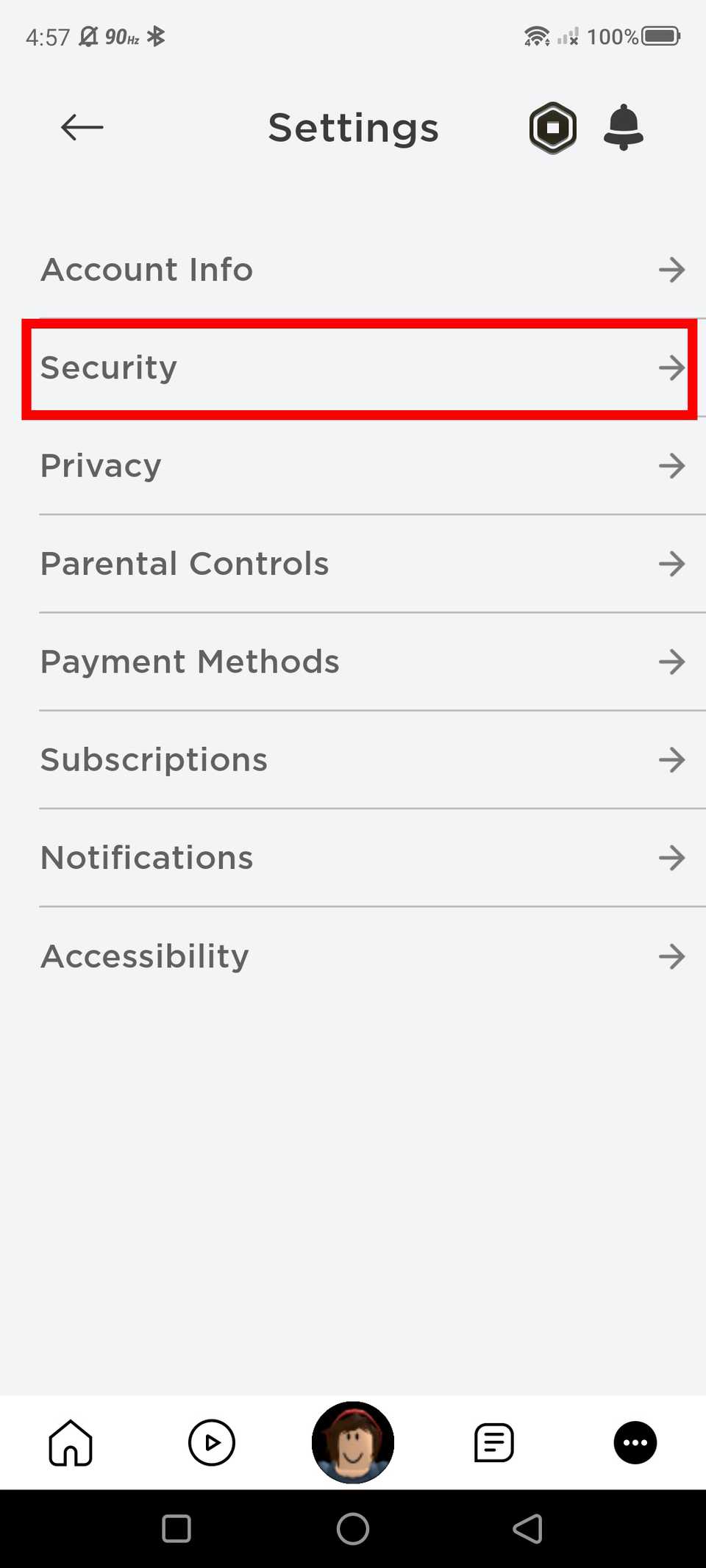The height and width of the screenshot is (1568, 706).
Task: Open Privacy settings
Action: (353, 465)
